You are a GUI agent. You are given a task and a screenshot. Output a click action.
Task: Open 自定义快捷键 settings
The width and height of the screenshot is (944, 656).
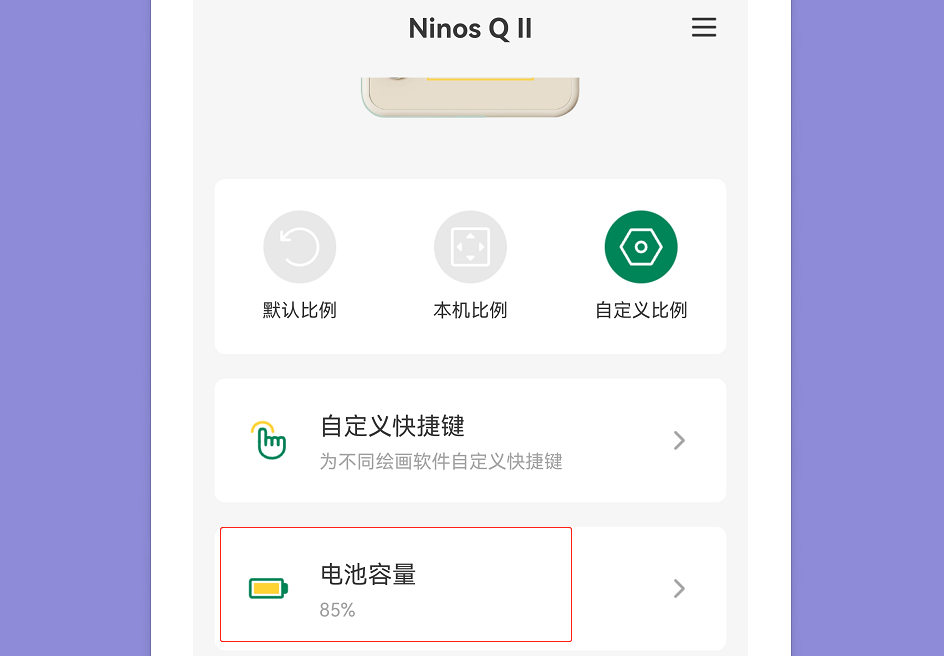[x=470, y=440]
